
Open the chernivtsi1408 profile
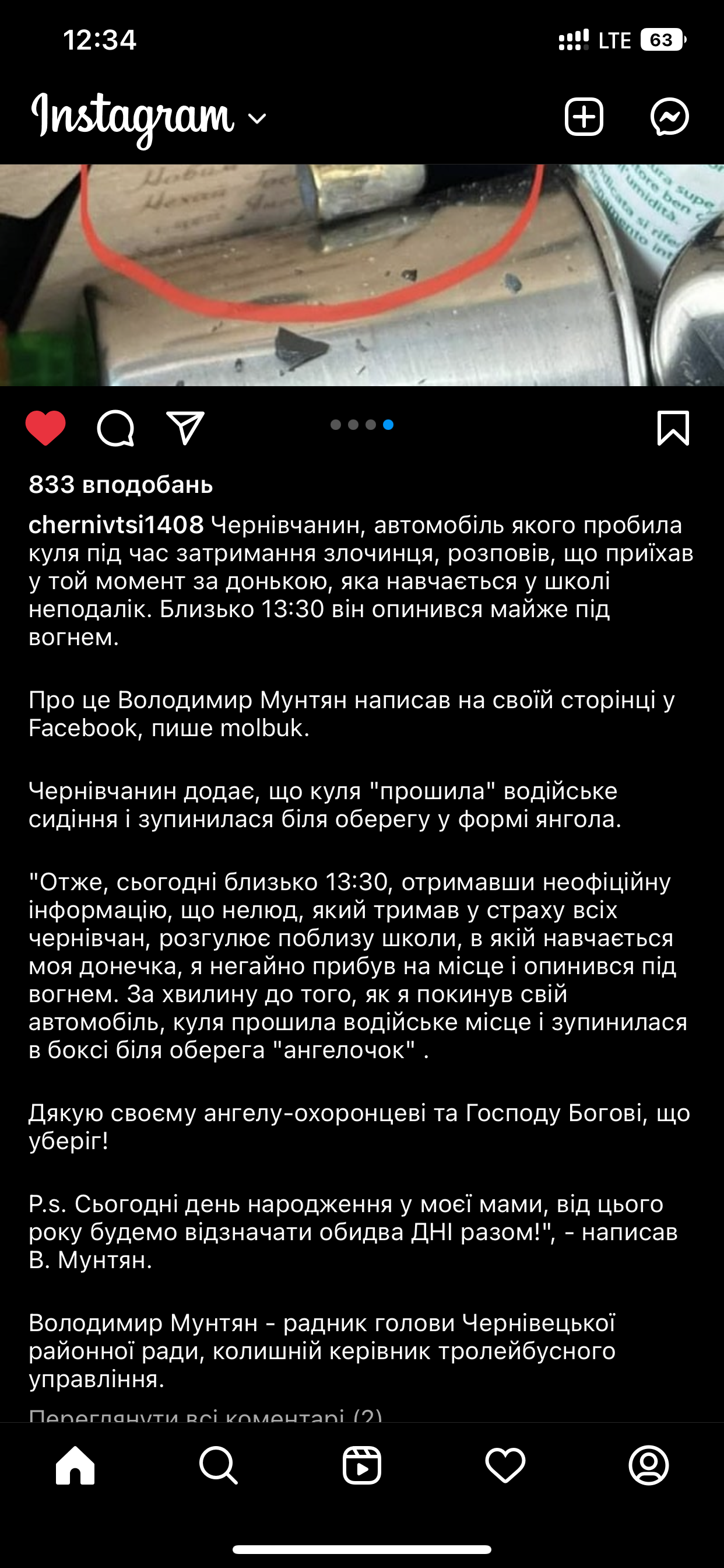click(116, 524)
